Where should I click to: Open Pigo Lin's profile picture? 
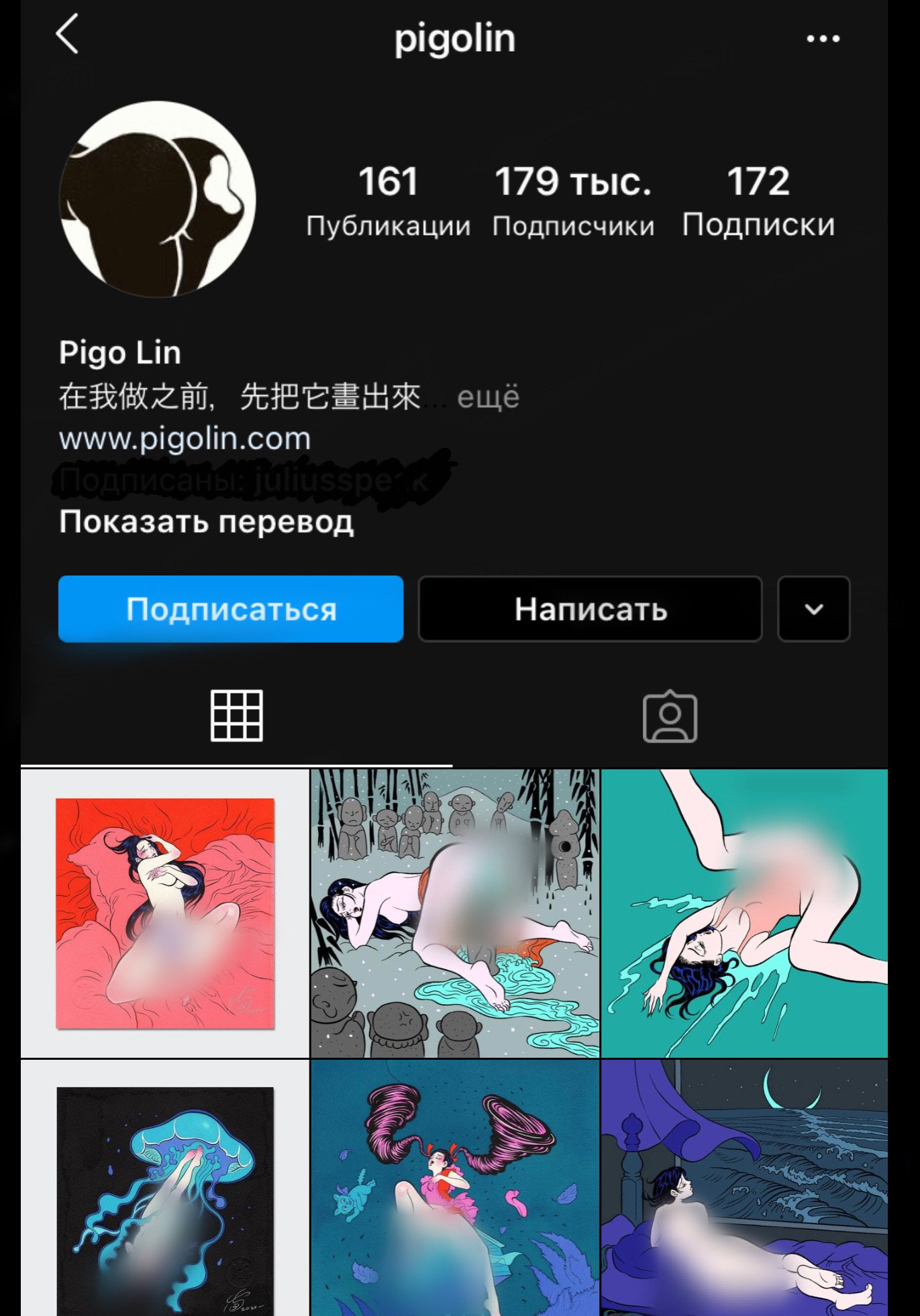pyautogui.click(x=158, y=199)
